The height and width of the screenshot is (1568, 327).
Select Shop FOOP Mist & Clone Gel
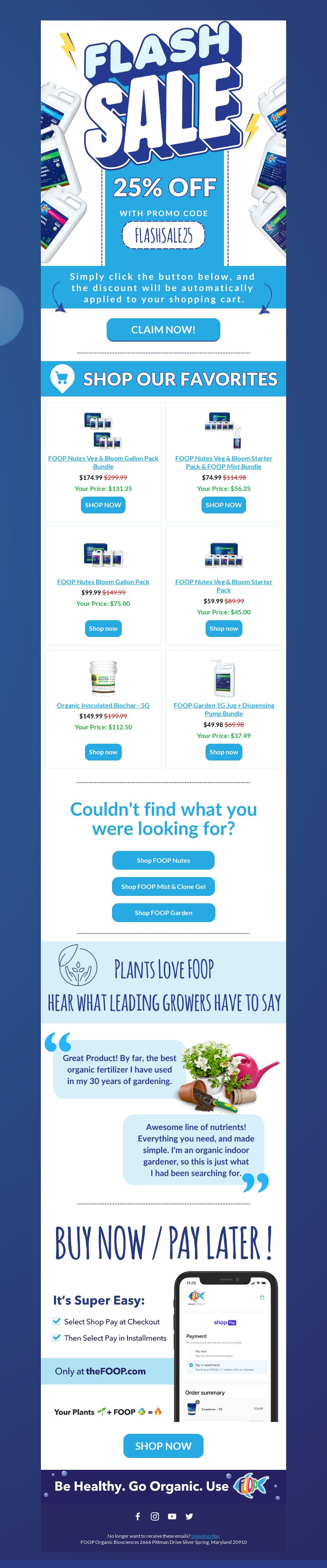(163, 886)
